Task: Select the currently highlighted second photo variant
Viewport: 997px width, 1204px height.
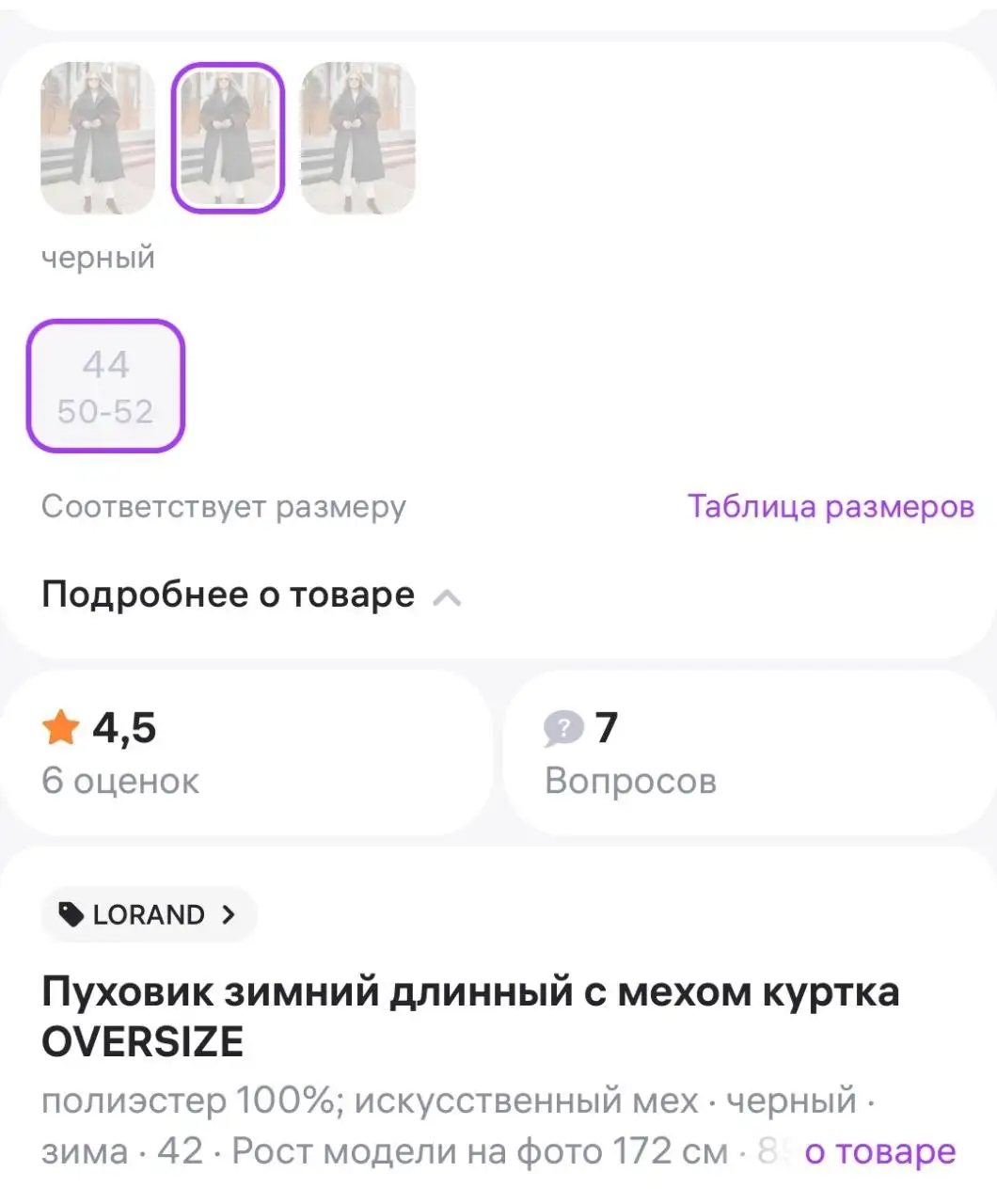Action: pos(228,137)
